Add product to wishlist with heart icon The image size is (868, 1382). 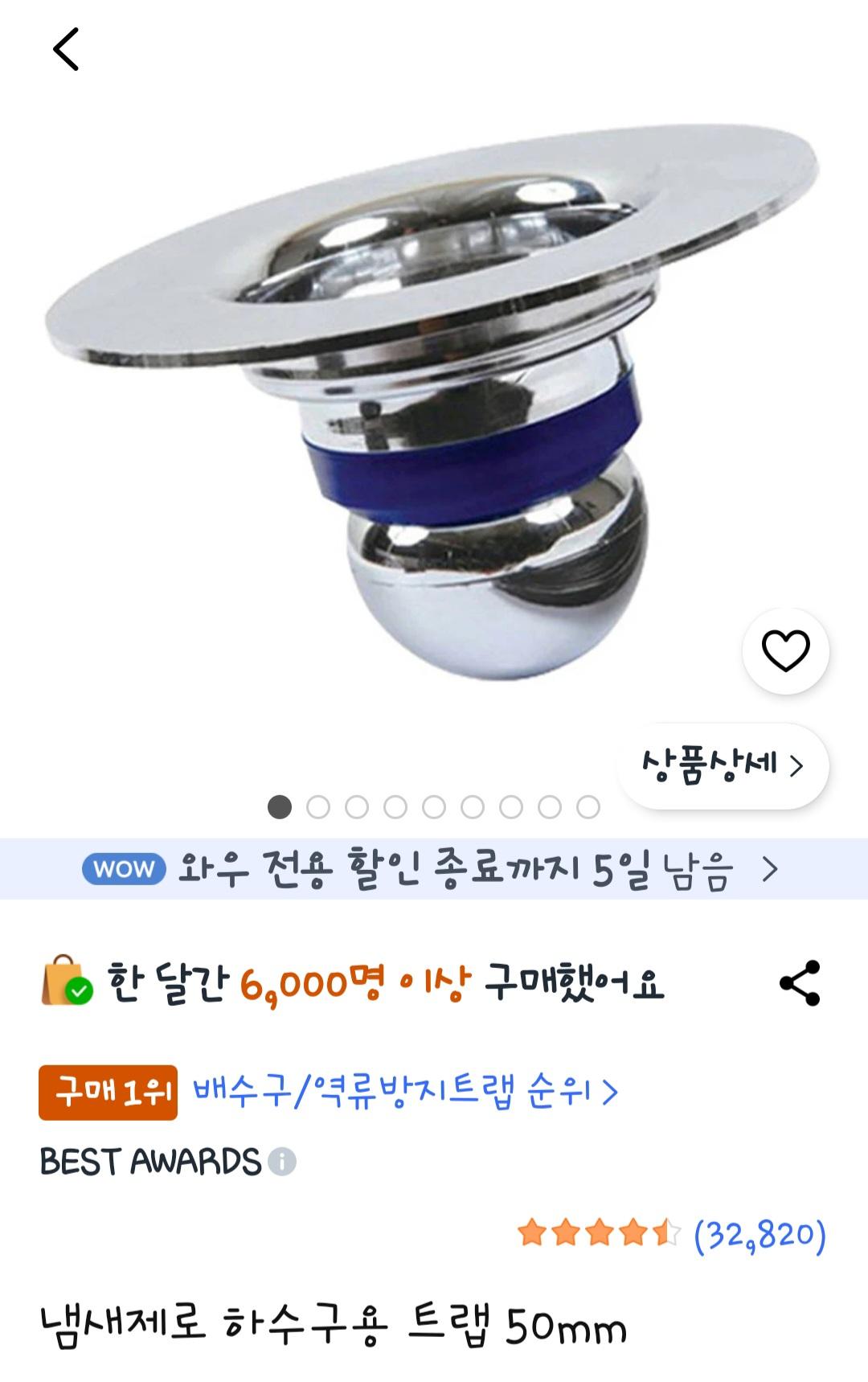click(785, 650)
